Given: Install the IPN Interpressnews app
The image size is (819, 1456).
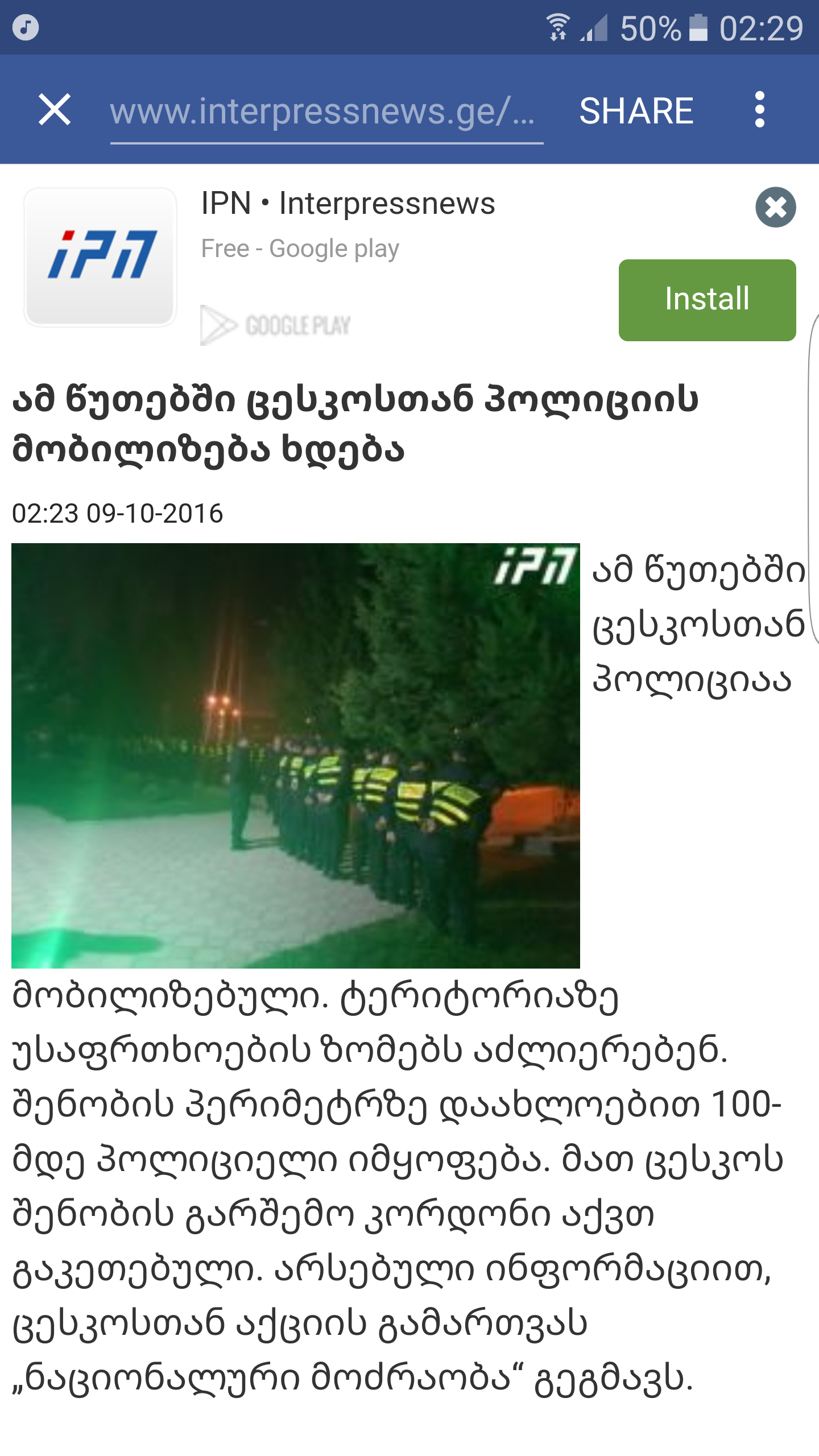Looking at the screenshot, I should click(x=707, y=300).
